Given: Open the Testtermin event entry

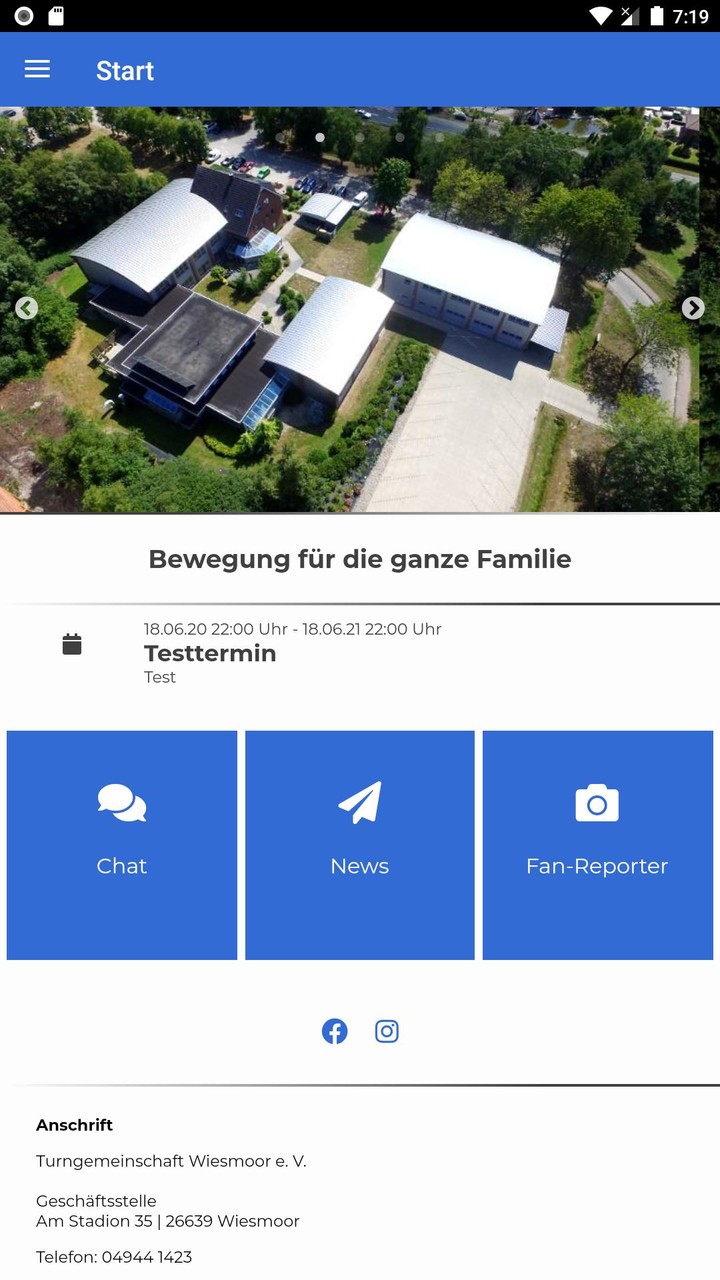Looking at the screenshot, I should coord(211,653).
